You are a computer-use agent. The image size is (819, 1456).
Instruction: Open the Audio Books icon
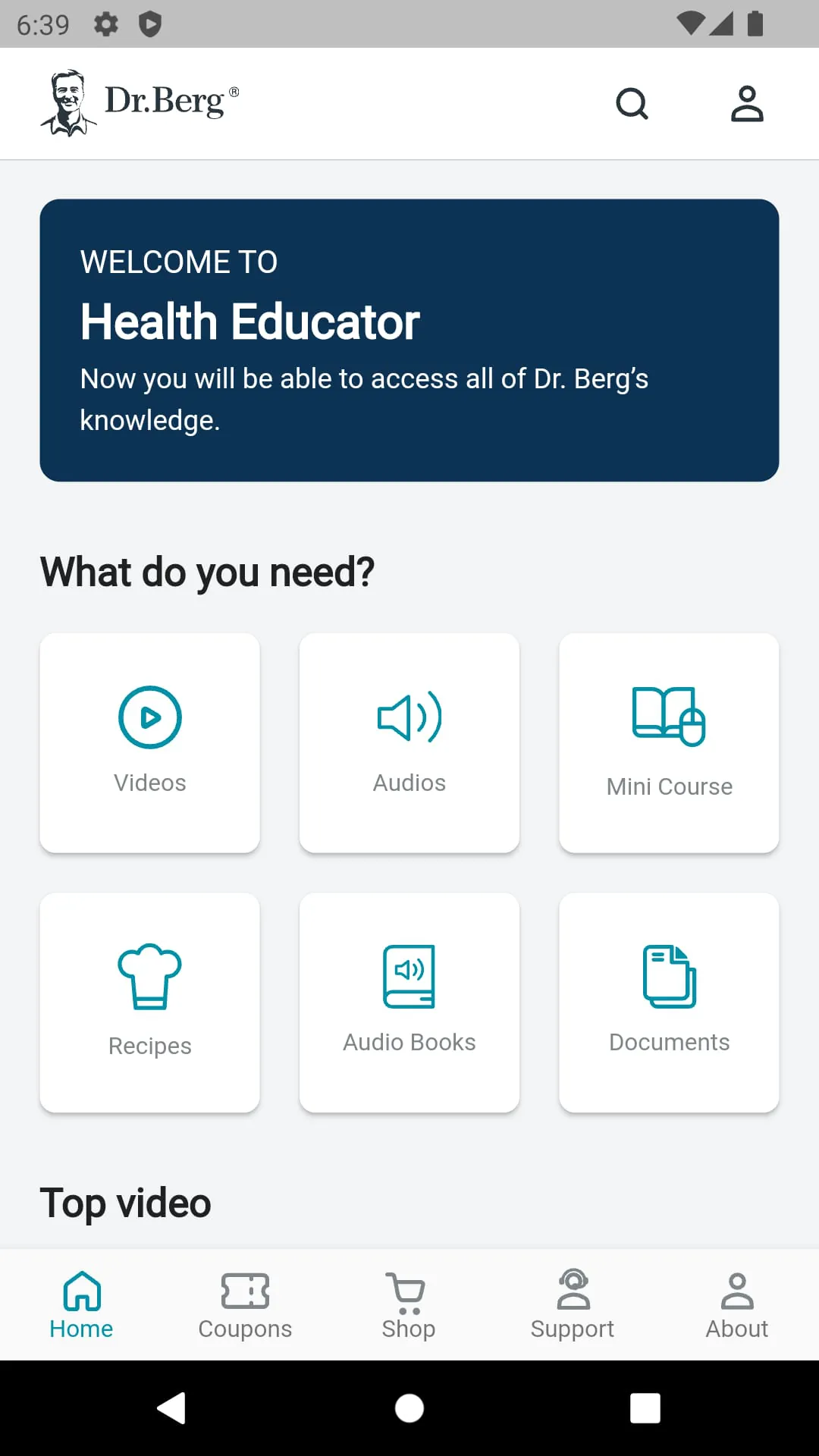pos(409,977)
